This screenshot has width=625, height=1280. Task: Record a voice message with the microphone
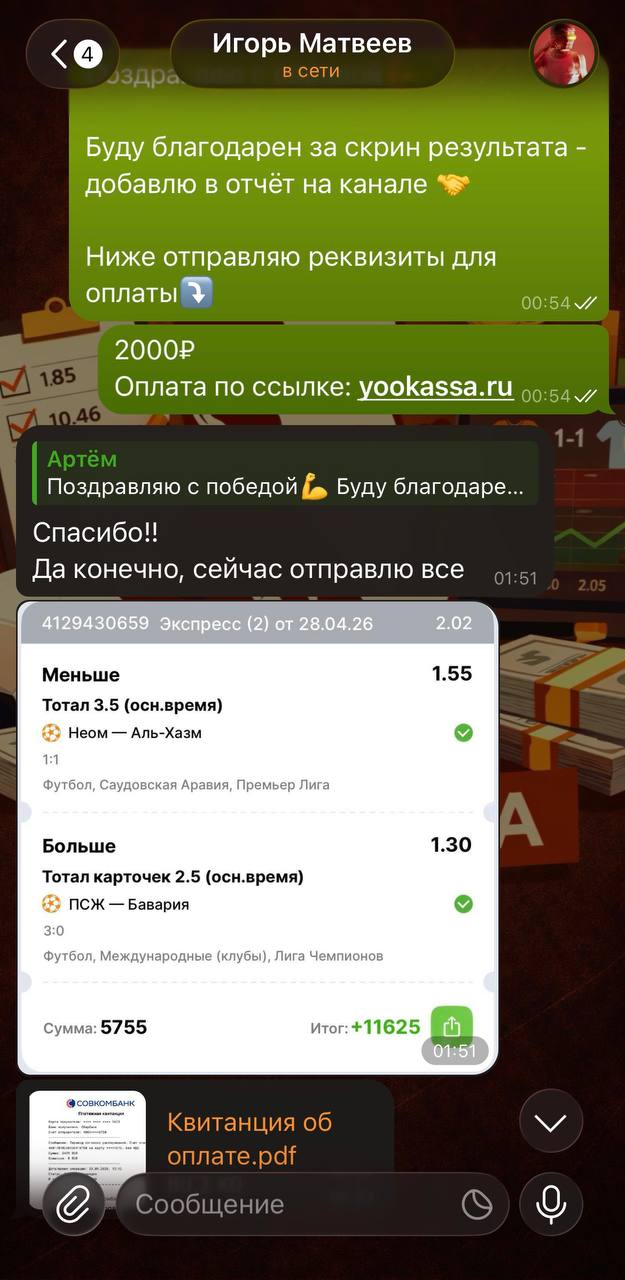pyautogui.click(x=551, y=1204)
